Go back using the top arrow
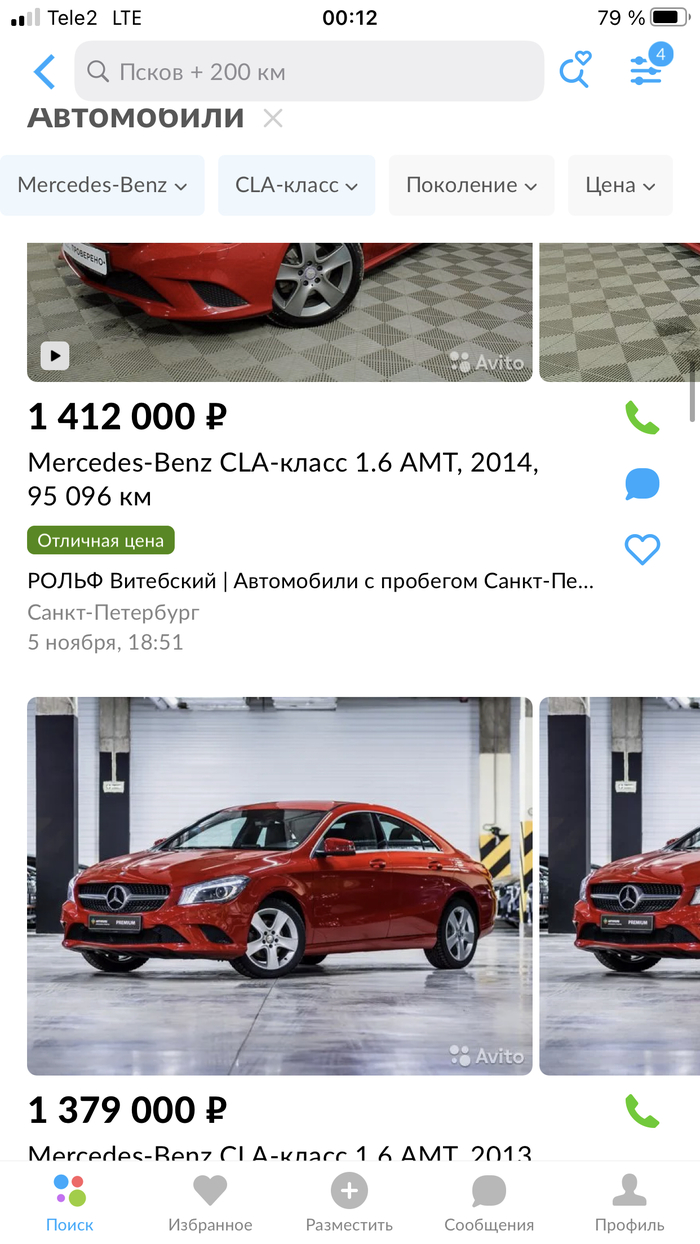The height and width of the screenshot is (1244, 700). tap(44, 72)
